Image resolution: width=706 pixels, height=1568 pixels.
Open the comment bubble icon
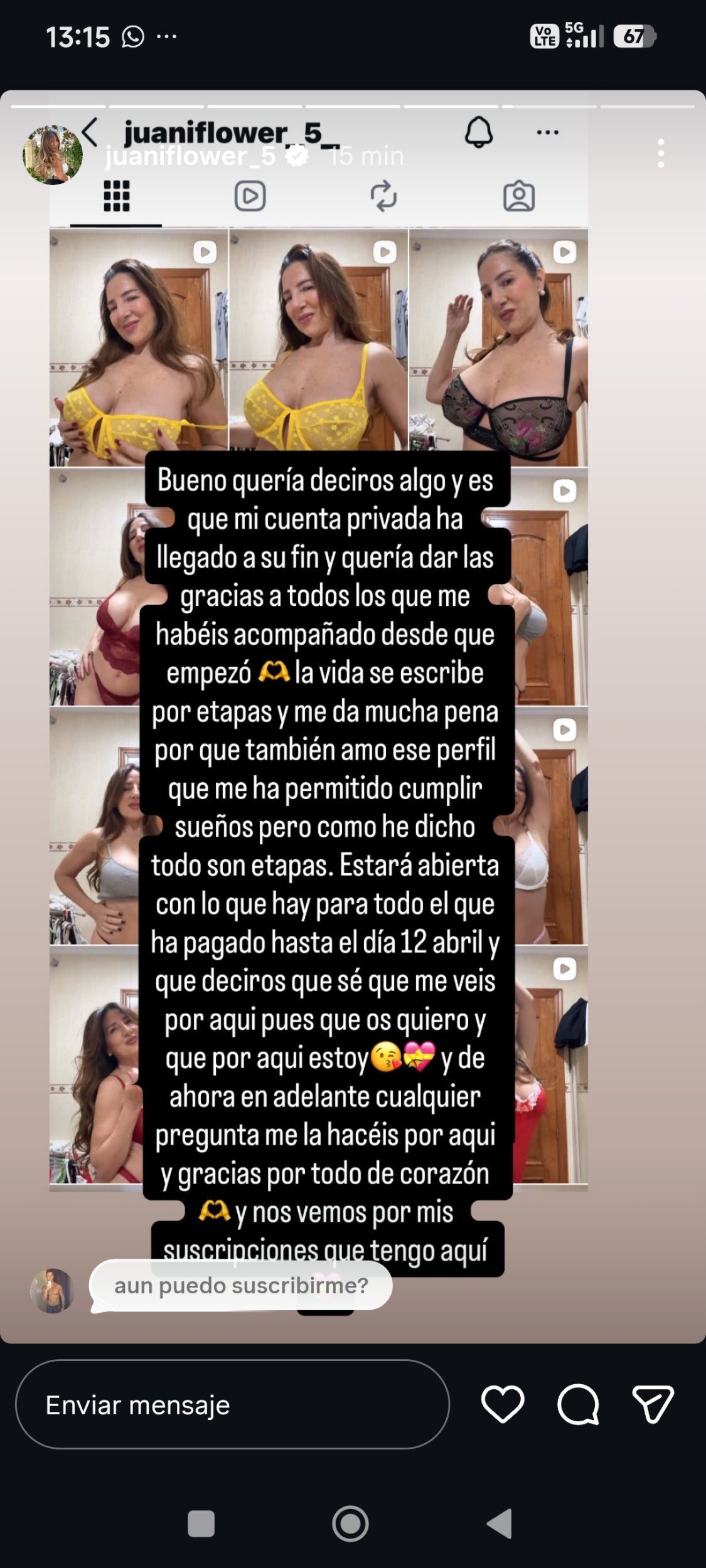[x=578, y=1404]
